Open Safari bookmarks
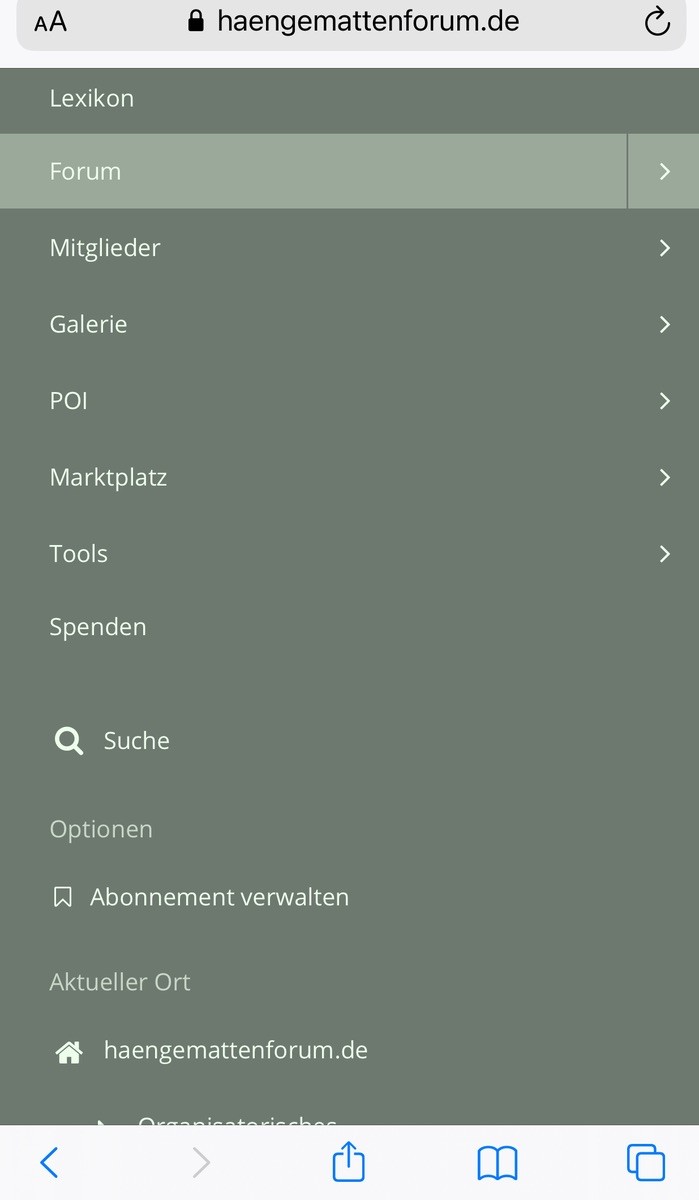This screenshot has width=699, height=1200. click(x=497, y=1163)
